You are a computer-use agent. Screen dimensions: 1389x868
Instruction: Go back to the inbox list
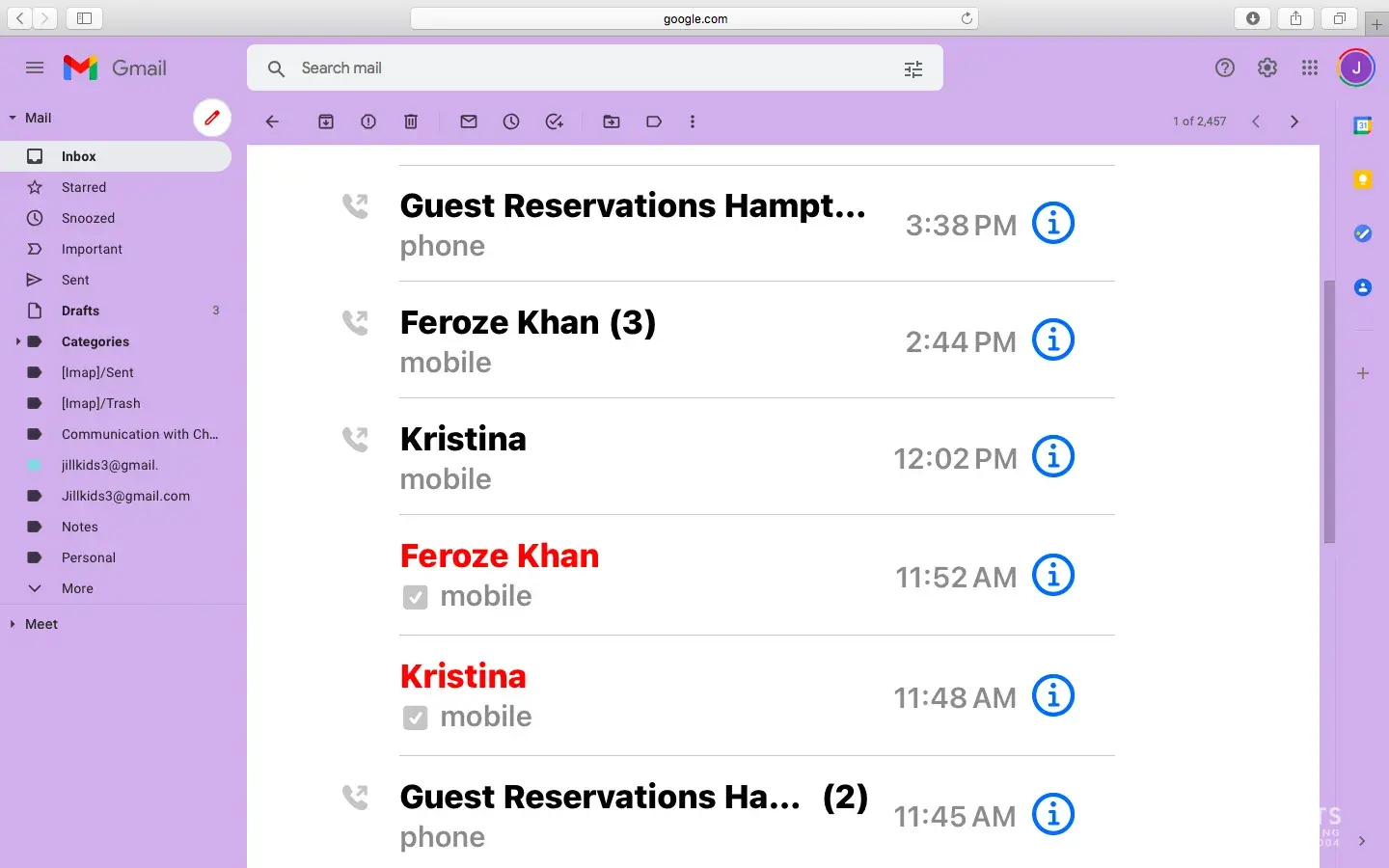click(272, 122)
